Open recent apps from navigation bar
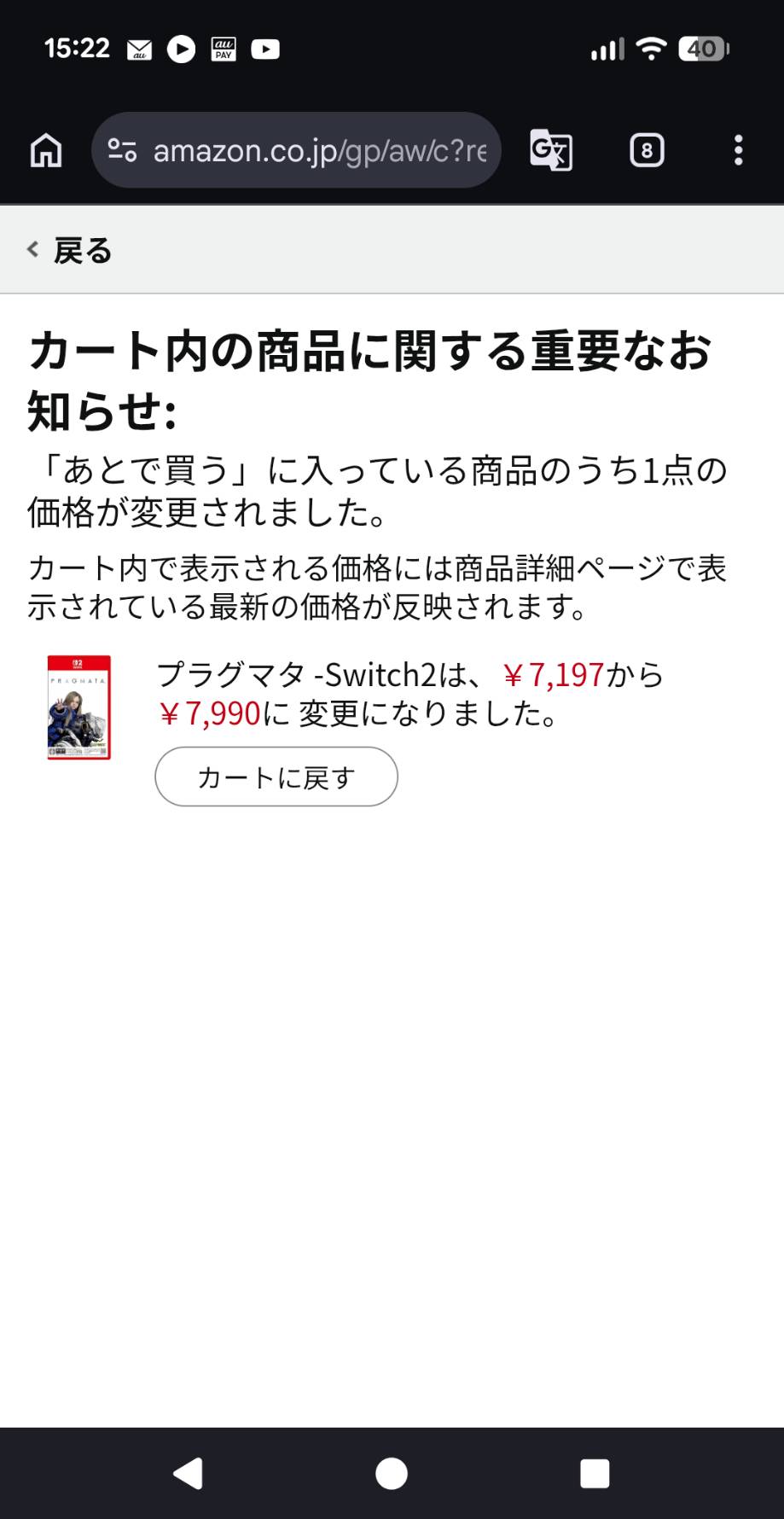Viewport: 784px width, 1519px height. pos(595,1473)
